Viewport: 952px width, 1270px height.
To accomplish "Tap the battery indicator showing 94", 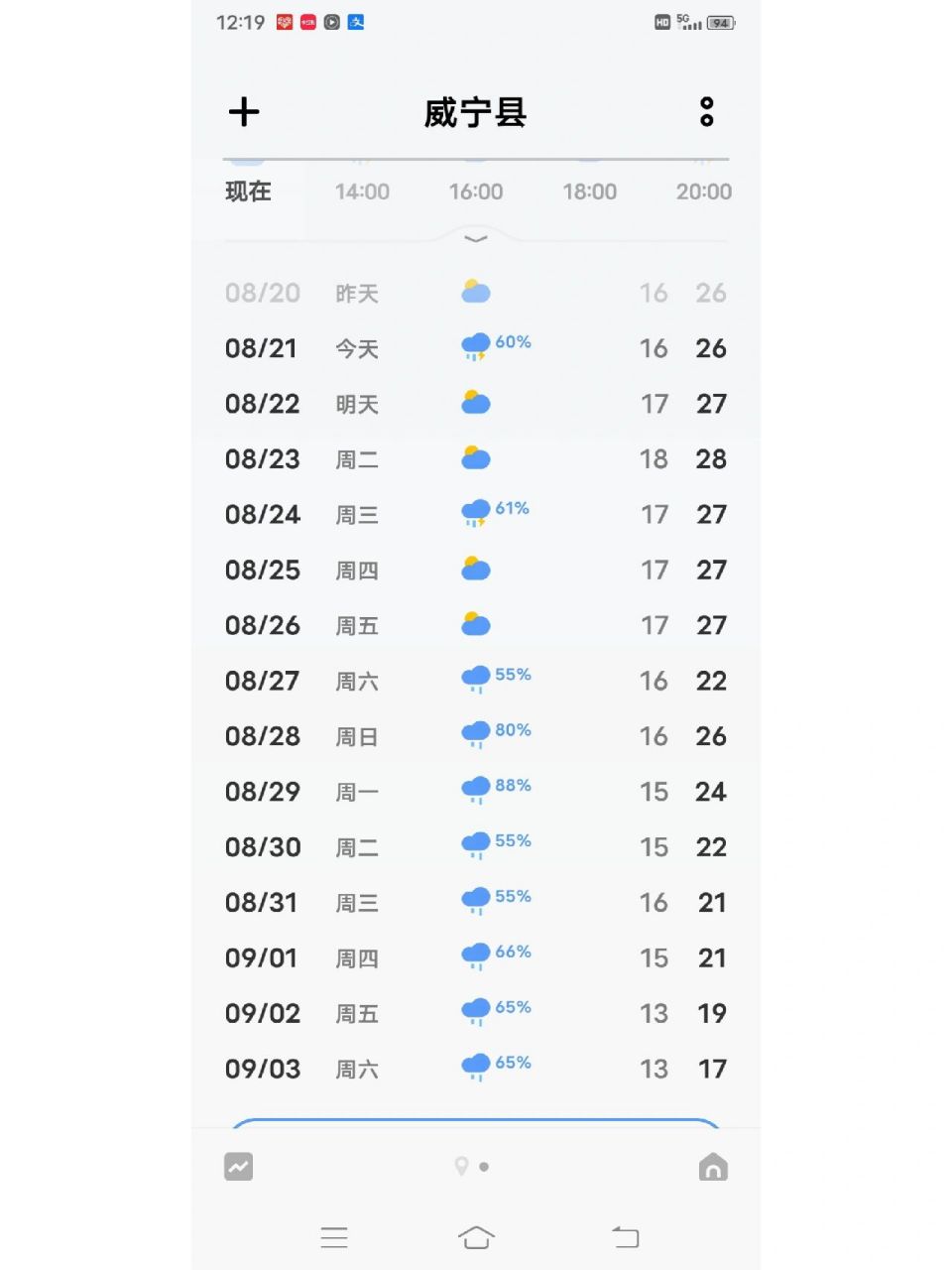I will (x=719, y=22).
